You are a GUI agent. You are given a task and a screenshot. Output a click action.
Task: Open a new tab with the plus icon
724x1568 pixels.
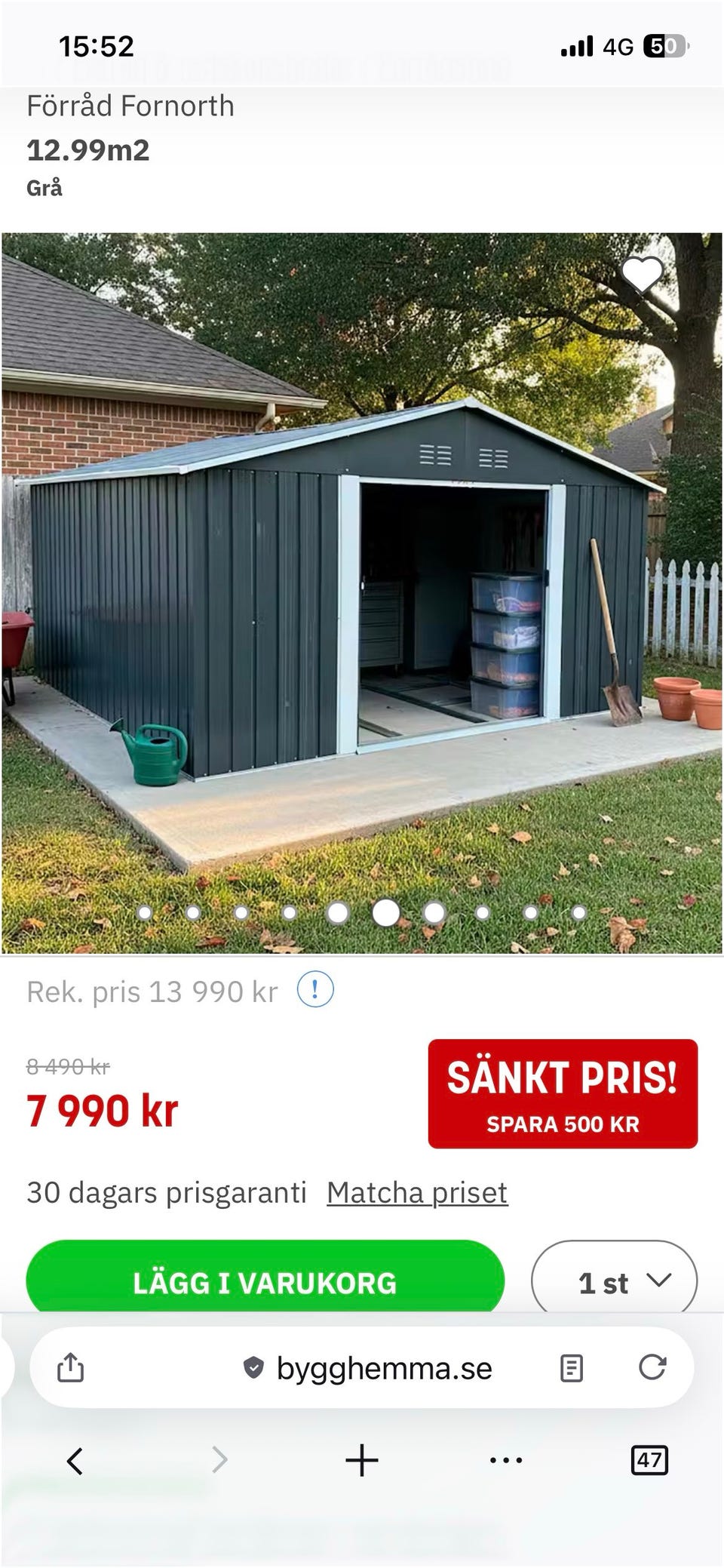[360, 1459]
